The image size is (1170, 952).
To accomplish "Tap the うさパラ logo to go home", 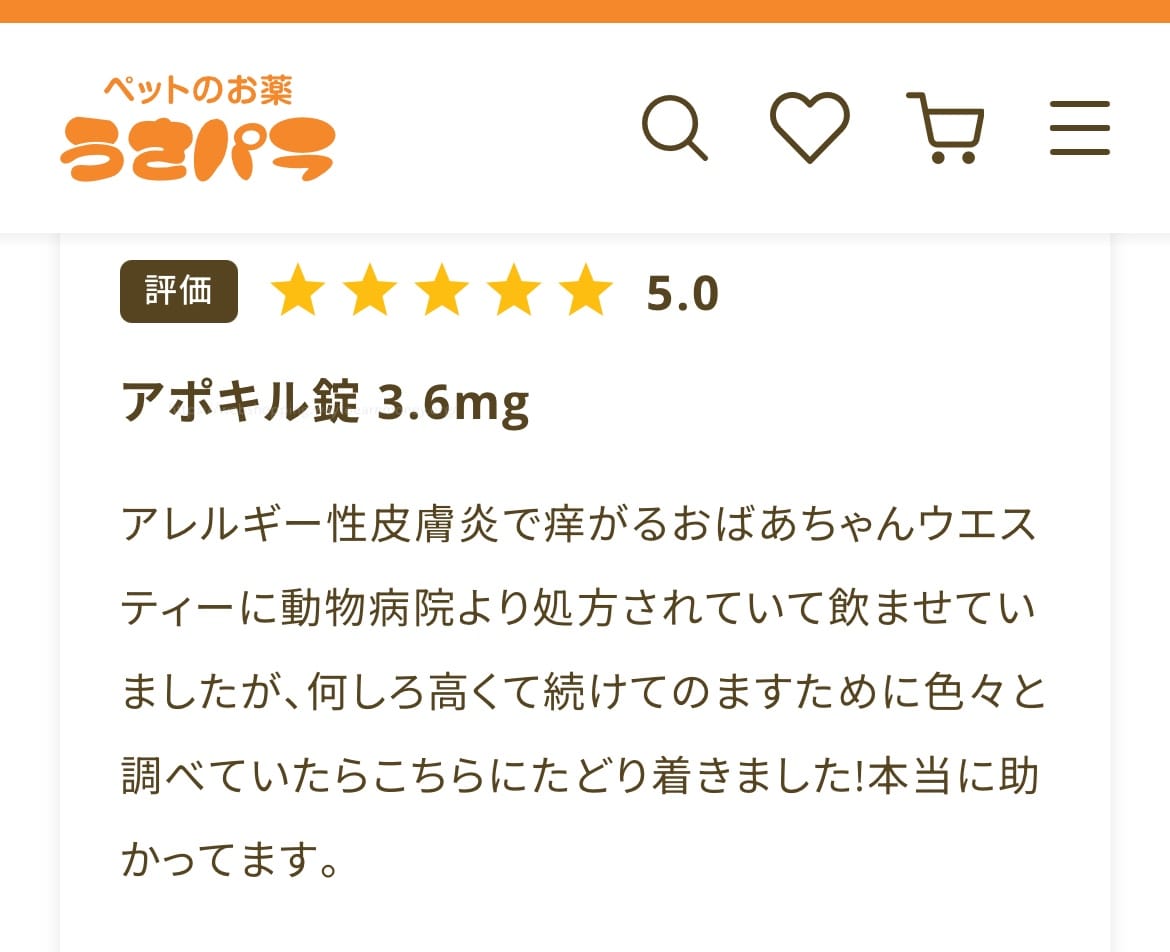I will point(197,130).
